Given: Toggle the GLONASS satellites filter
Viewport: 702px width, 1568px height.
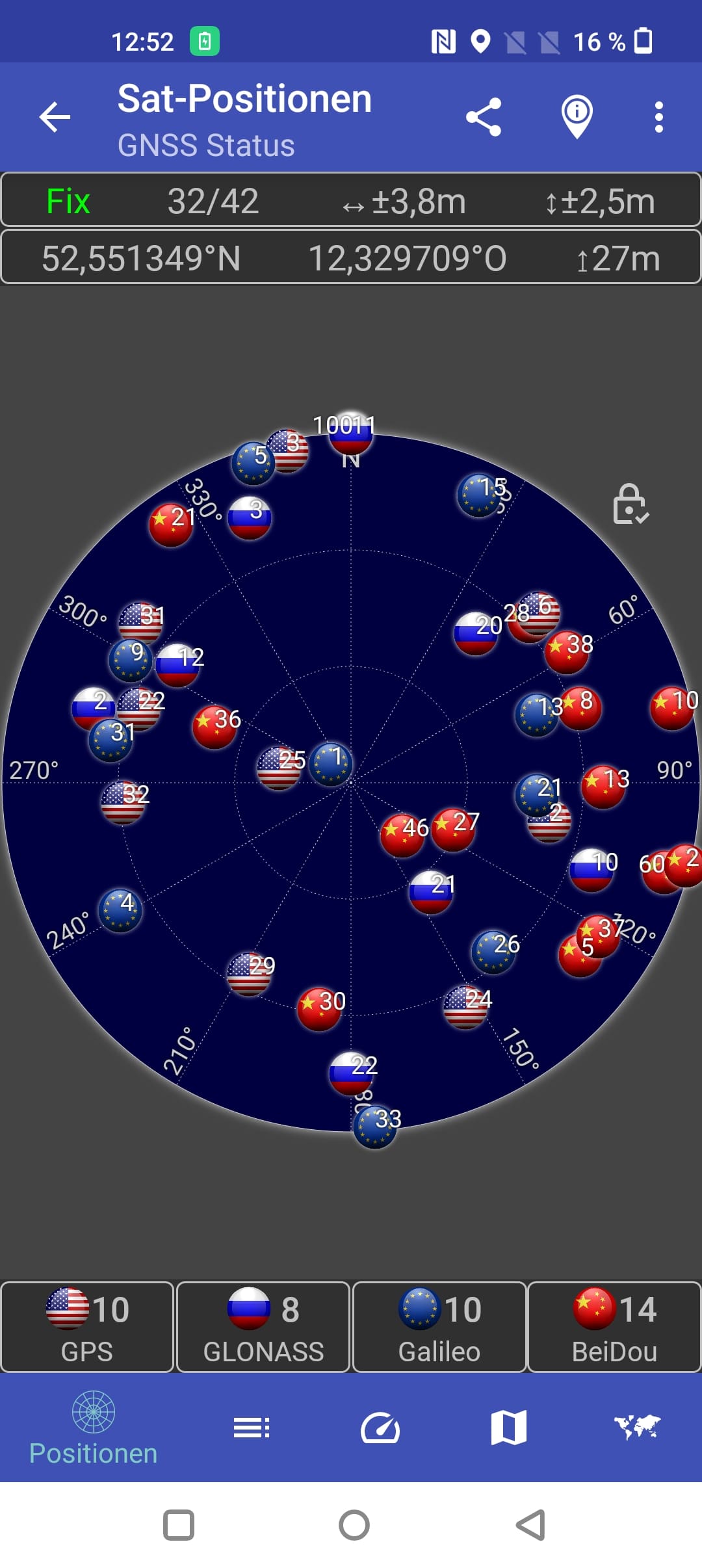Looking at the screenshot, I should click(263, 1327).
